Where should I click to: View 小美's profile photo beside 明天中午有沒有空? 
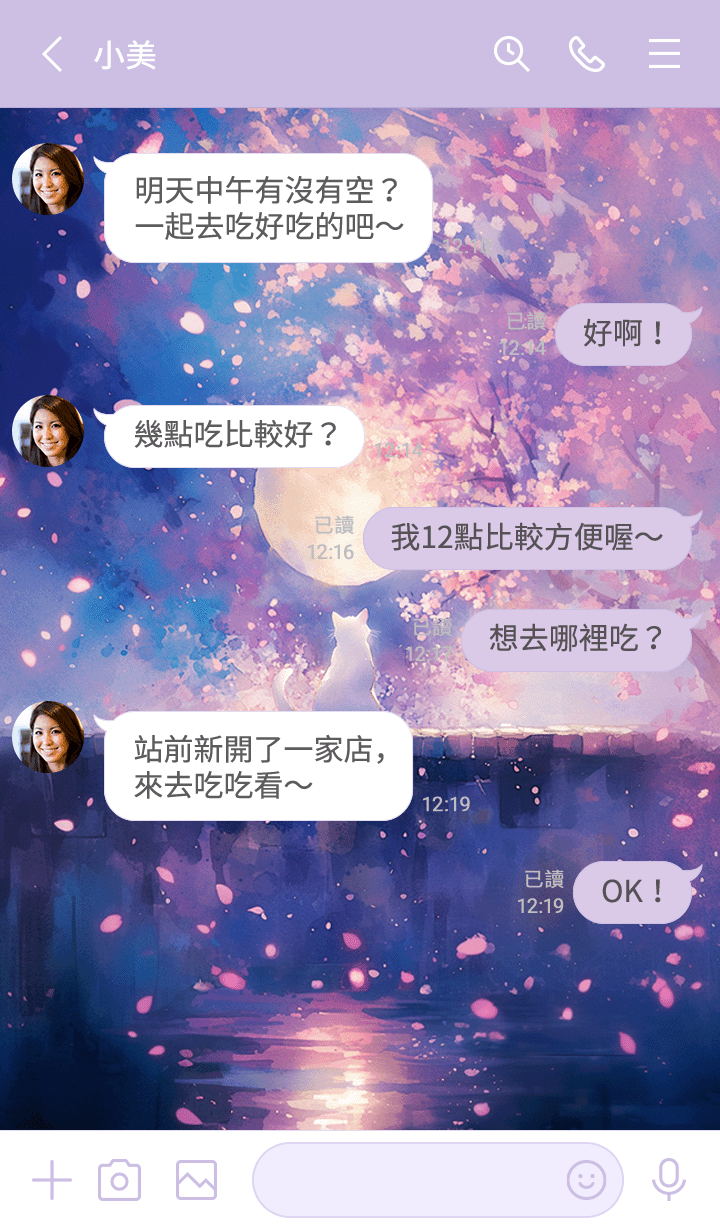tap(48, 179)
